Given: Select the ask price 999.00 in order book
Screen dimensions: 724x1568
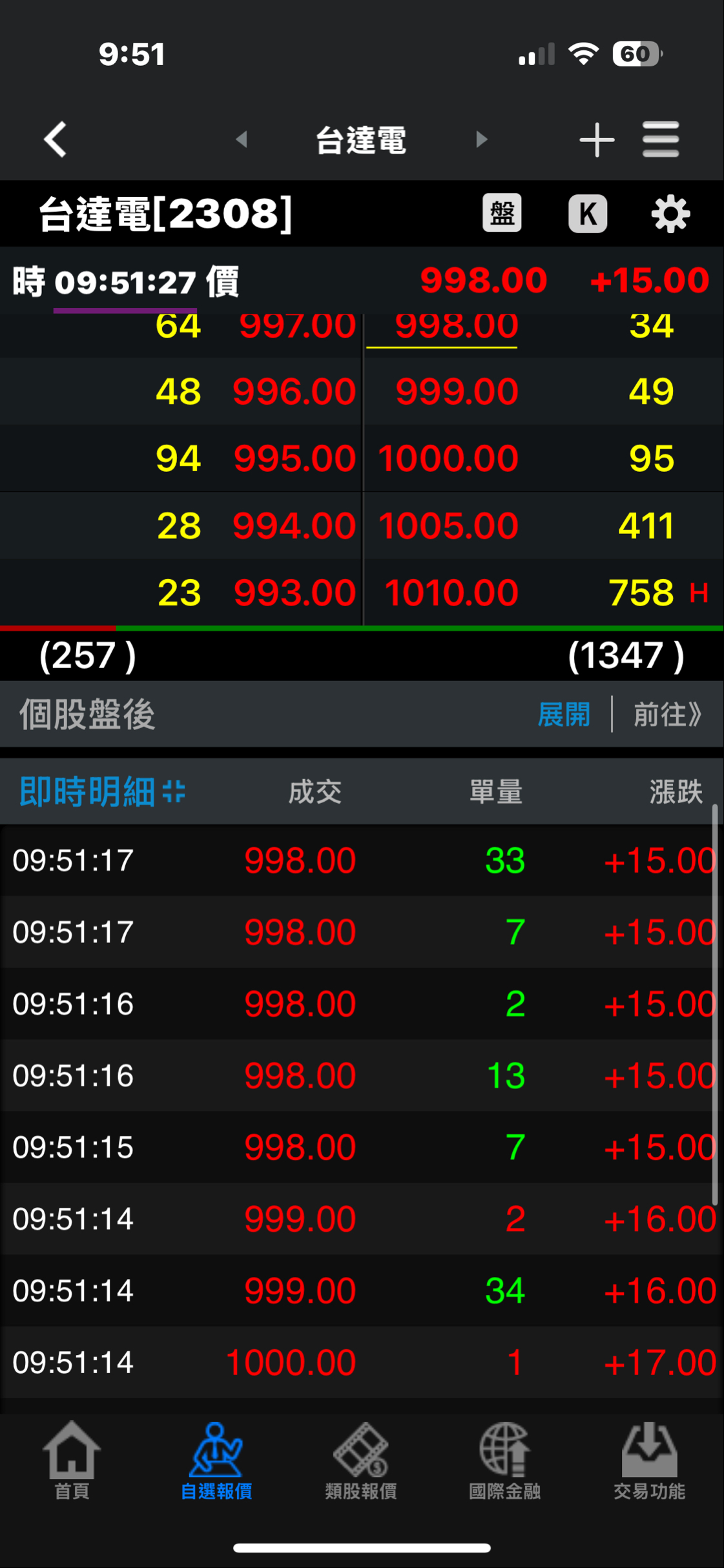Looking at the screenshot, I should [457, 391].
